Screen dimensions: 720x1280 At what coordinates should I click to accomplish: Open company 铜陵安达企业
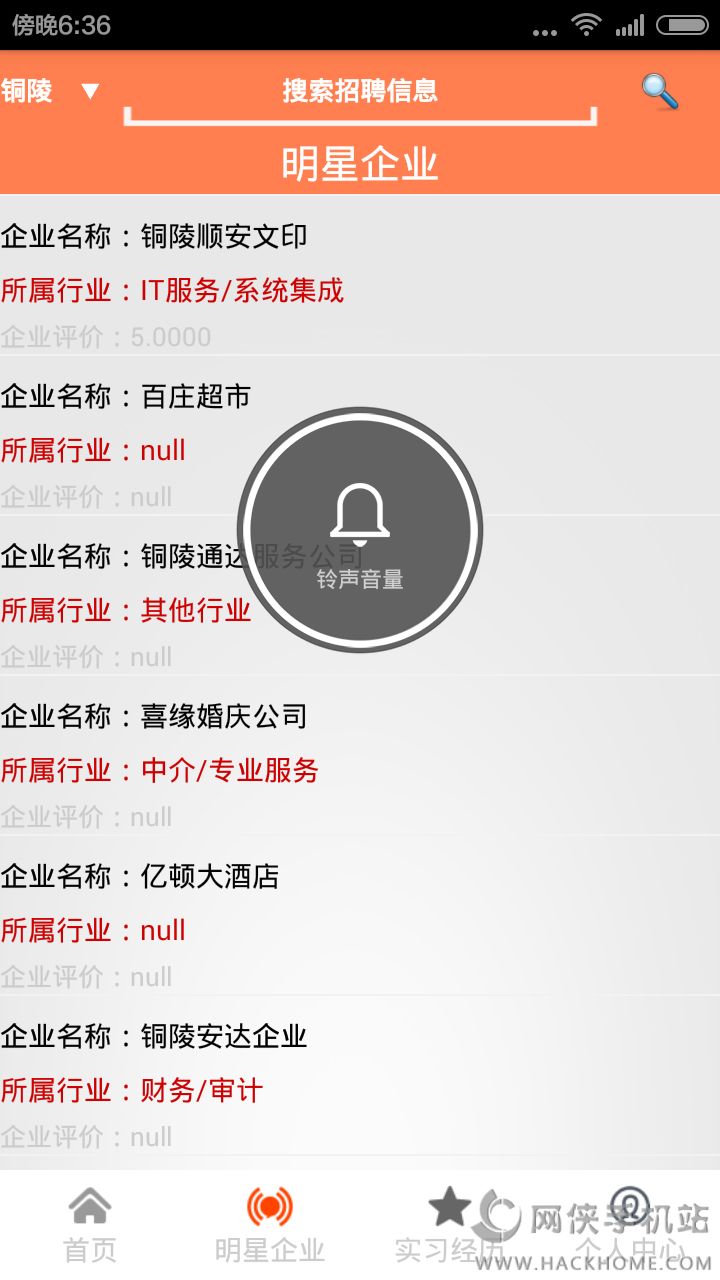click(x=360, y=1075)
